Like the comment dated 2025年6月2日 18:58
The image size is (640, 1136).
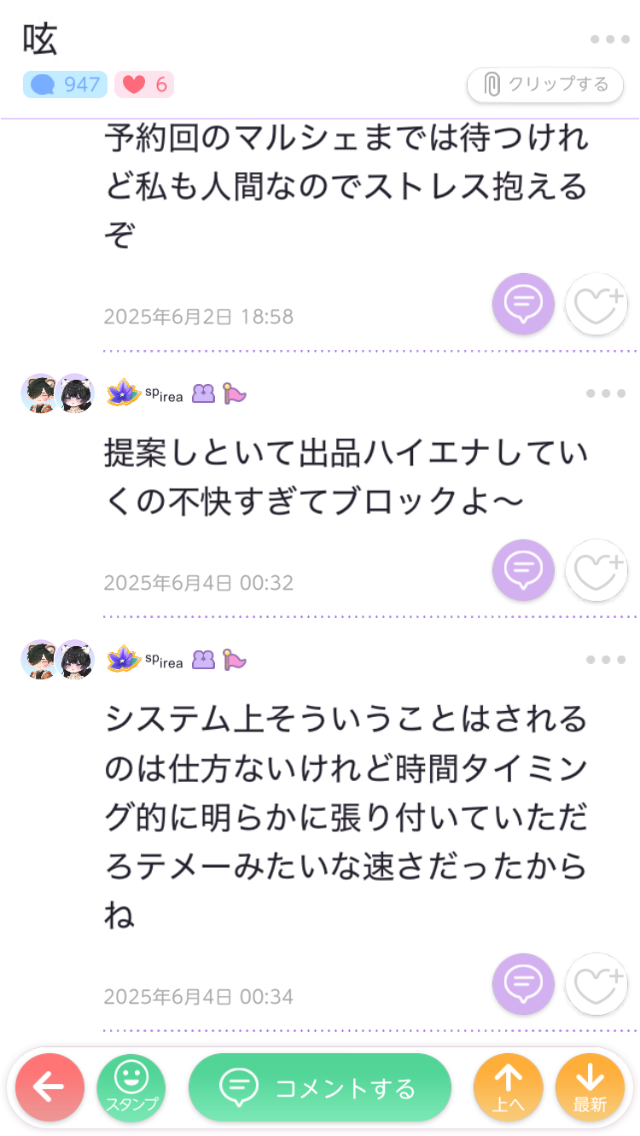pos(596,303)
